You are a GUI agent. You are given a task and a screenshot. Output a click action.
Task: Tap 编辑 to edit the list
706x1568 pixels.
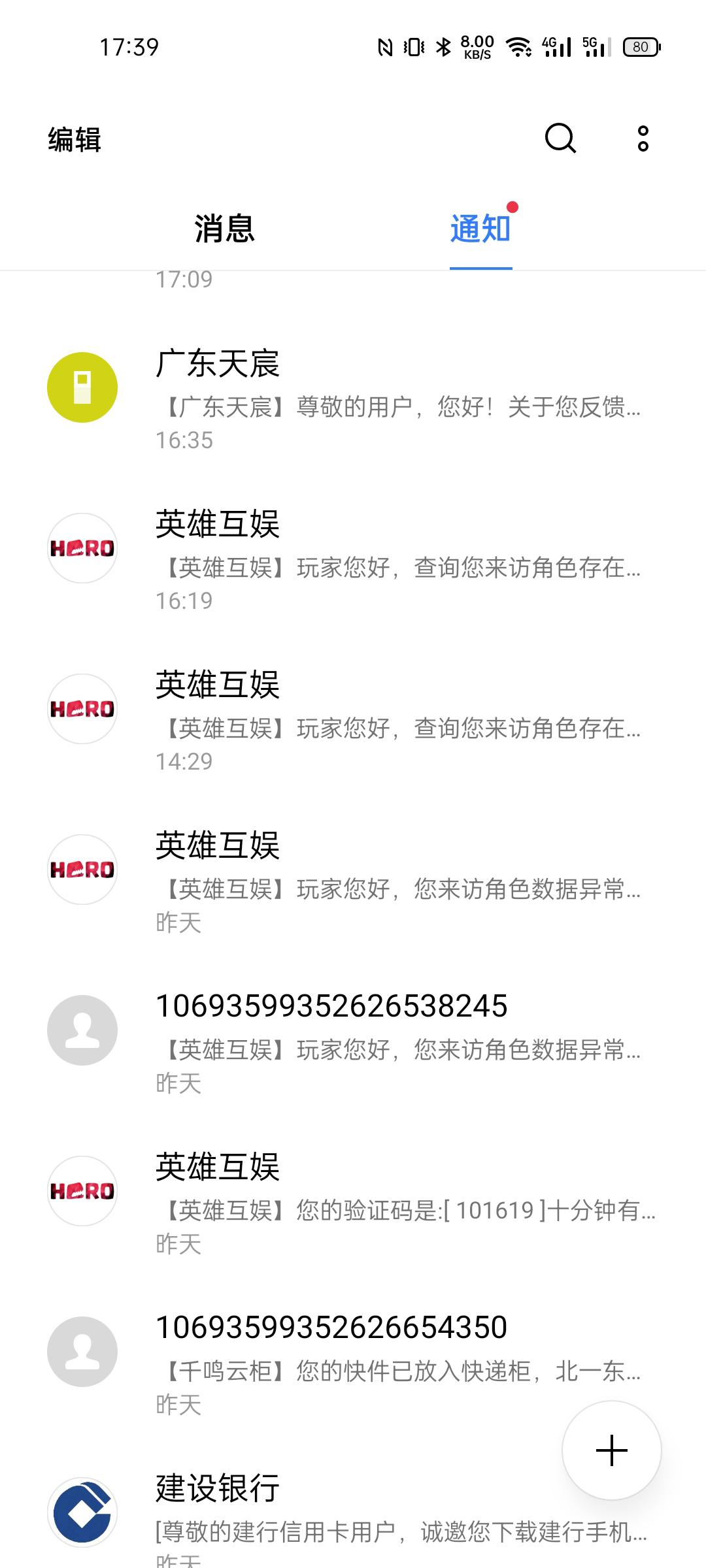coord(75,140)
